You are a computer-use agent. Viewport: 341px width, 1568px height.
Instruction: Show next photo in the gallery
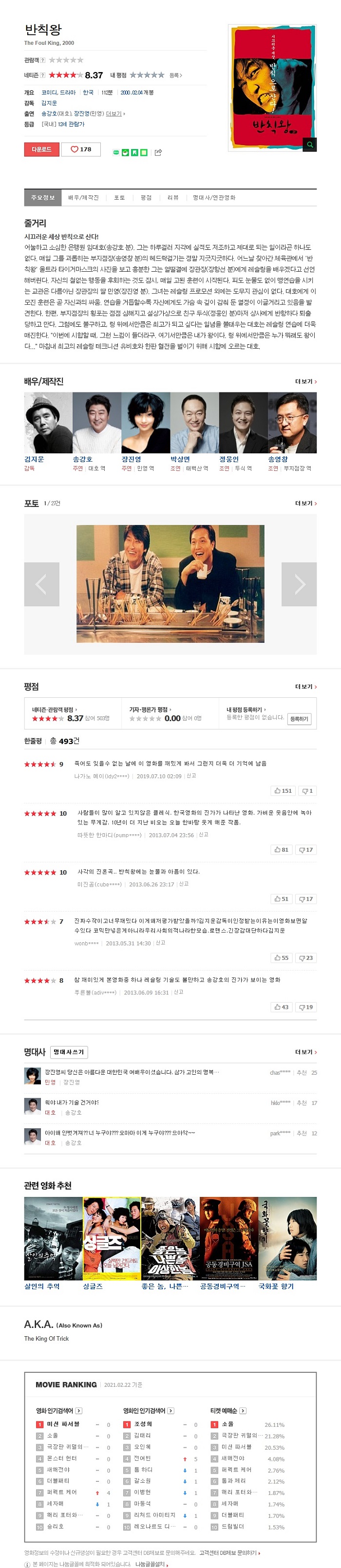click(x=299, y=584)
